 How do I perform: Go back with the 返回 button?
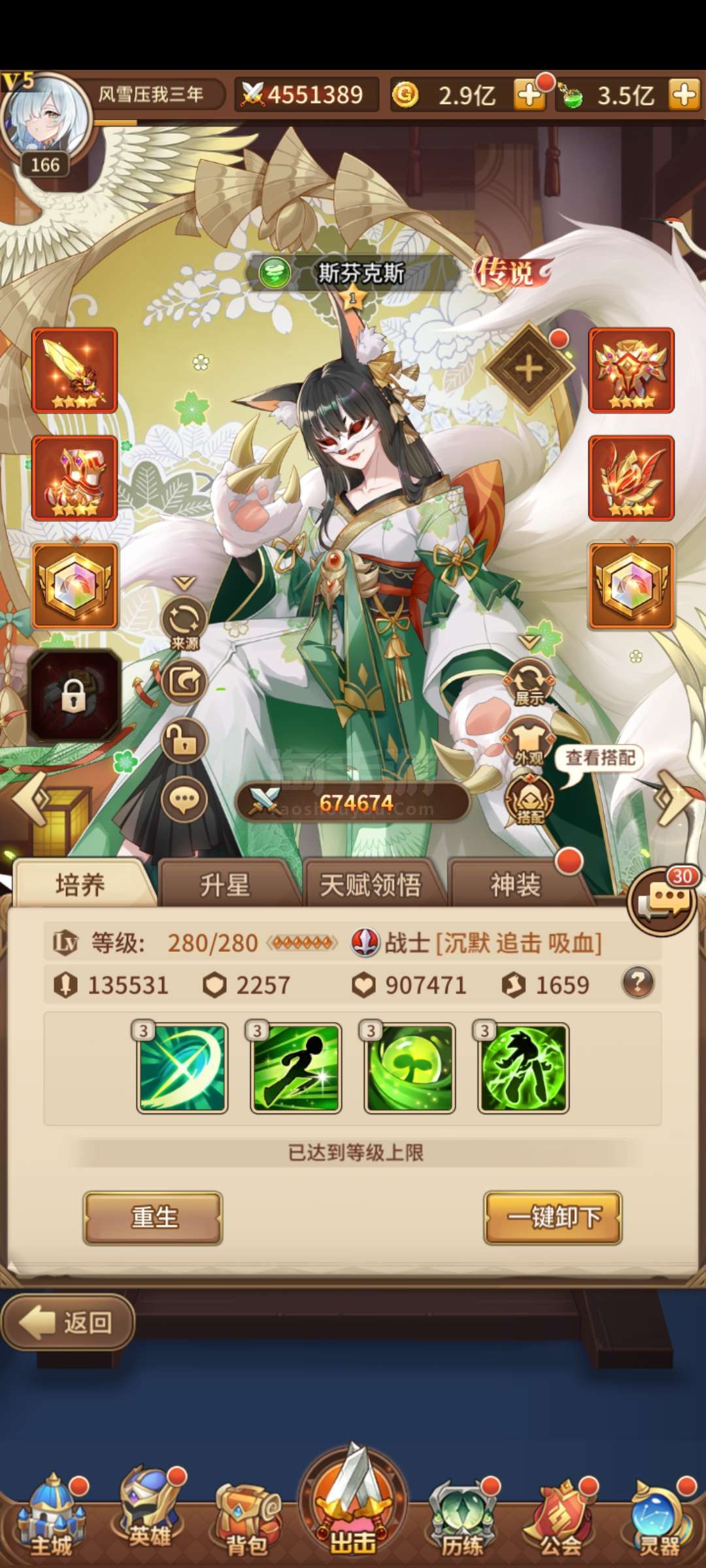tap(68, 1323)
